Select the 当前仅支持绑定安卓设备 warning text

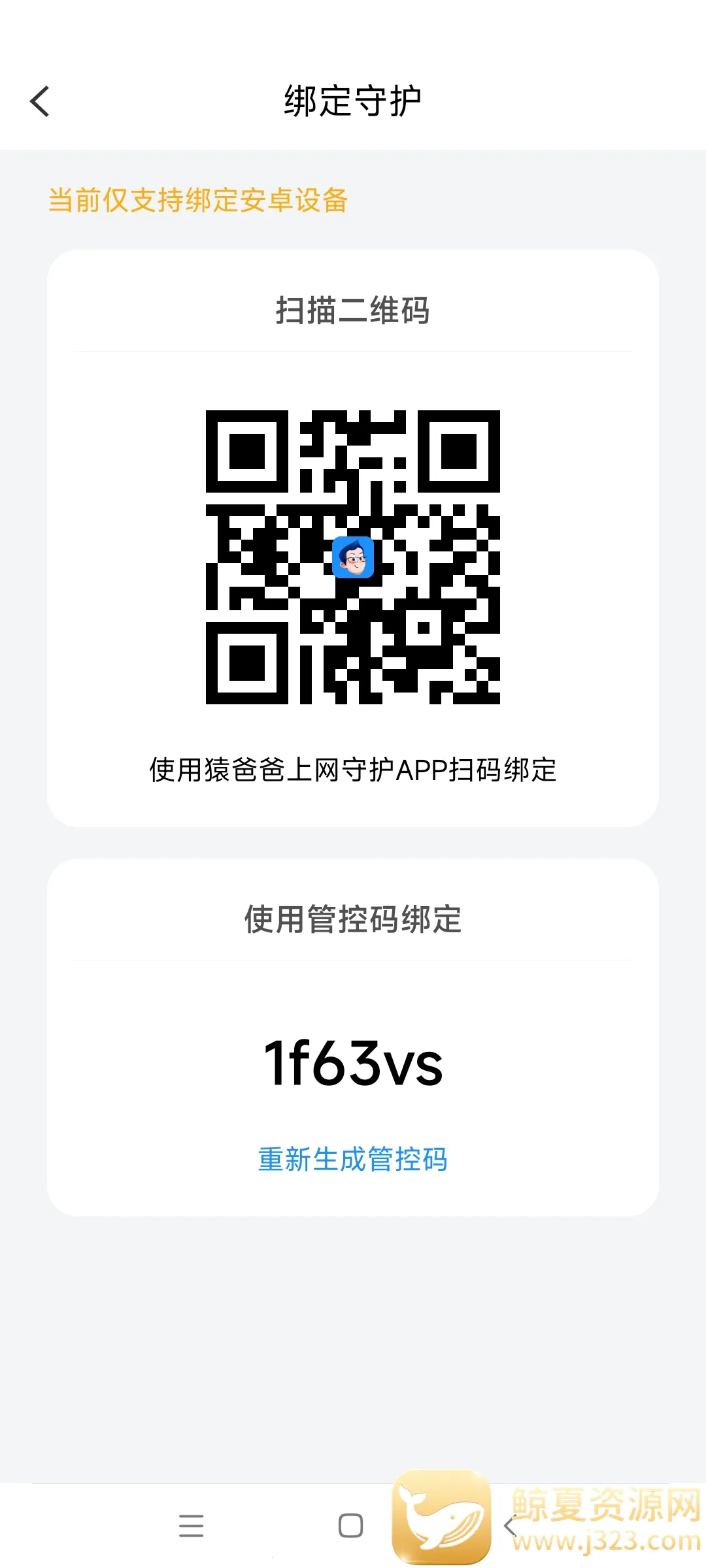[199, 201]
